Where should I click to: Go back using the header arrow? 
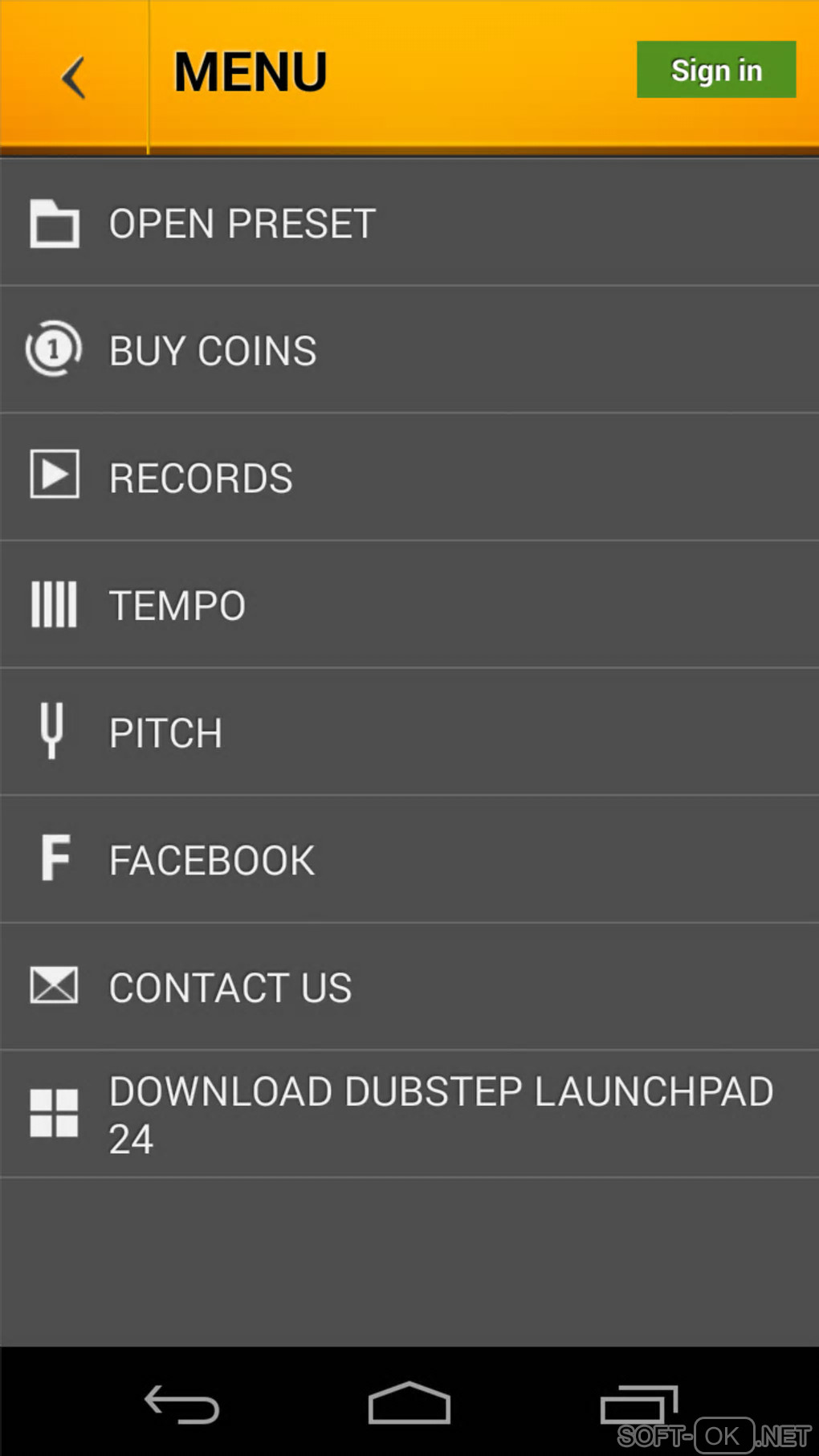click(74, 76)
